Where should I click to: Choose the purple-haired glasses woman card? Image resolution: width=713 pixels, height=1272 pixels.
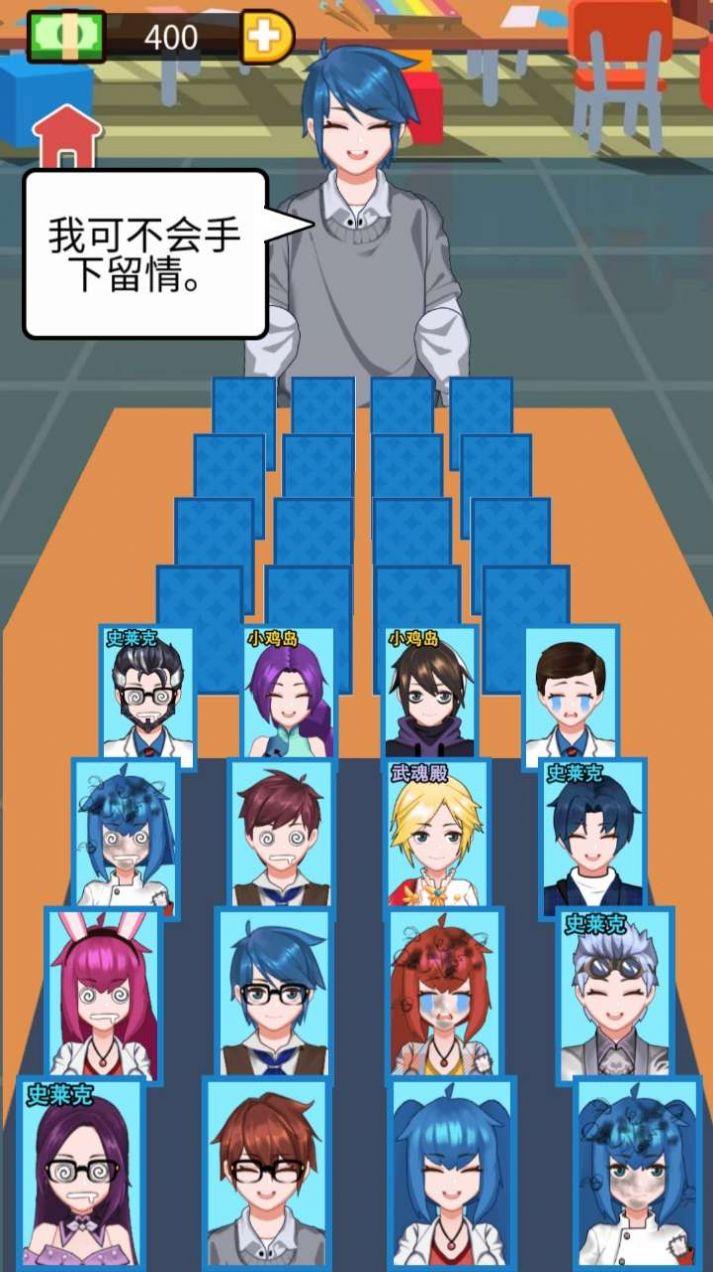pyautogui.click(x=80, y=1175)
